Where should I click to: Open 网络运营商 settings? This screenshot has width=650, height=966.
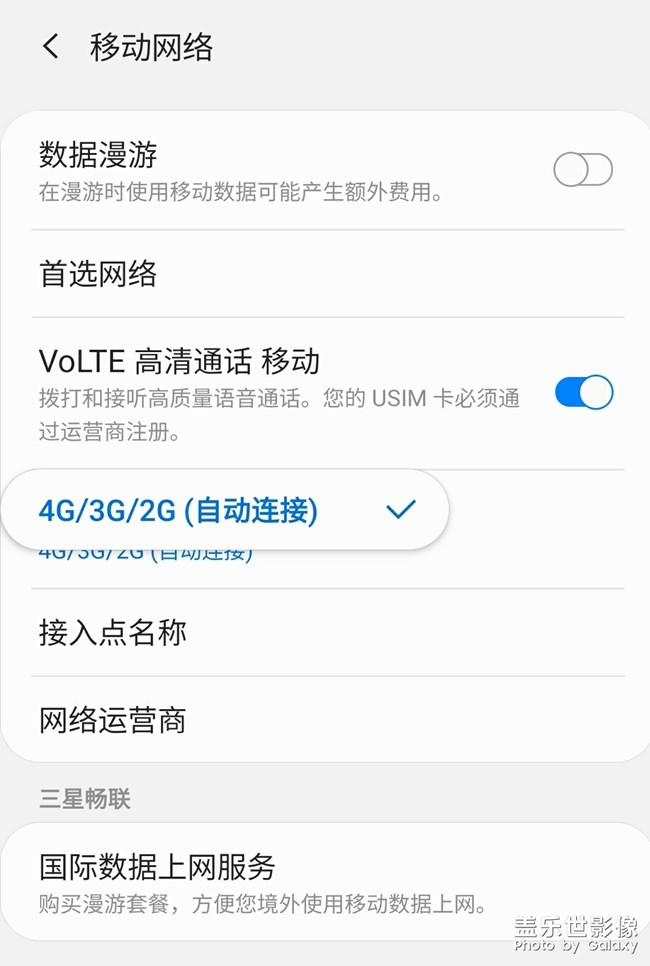(x=113, y=720)
